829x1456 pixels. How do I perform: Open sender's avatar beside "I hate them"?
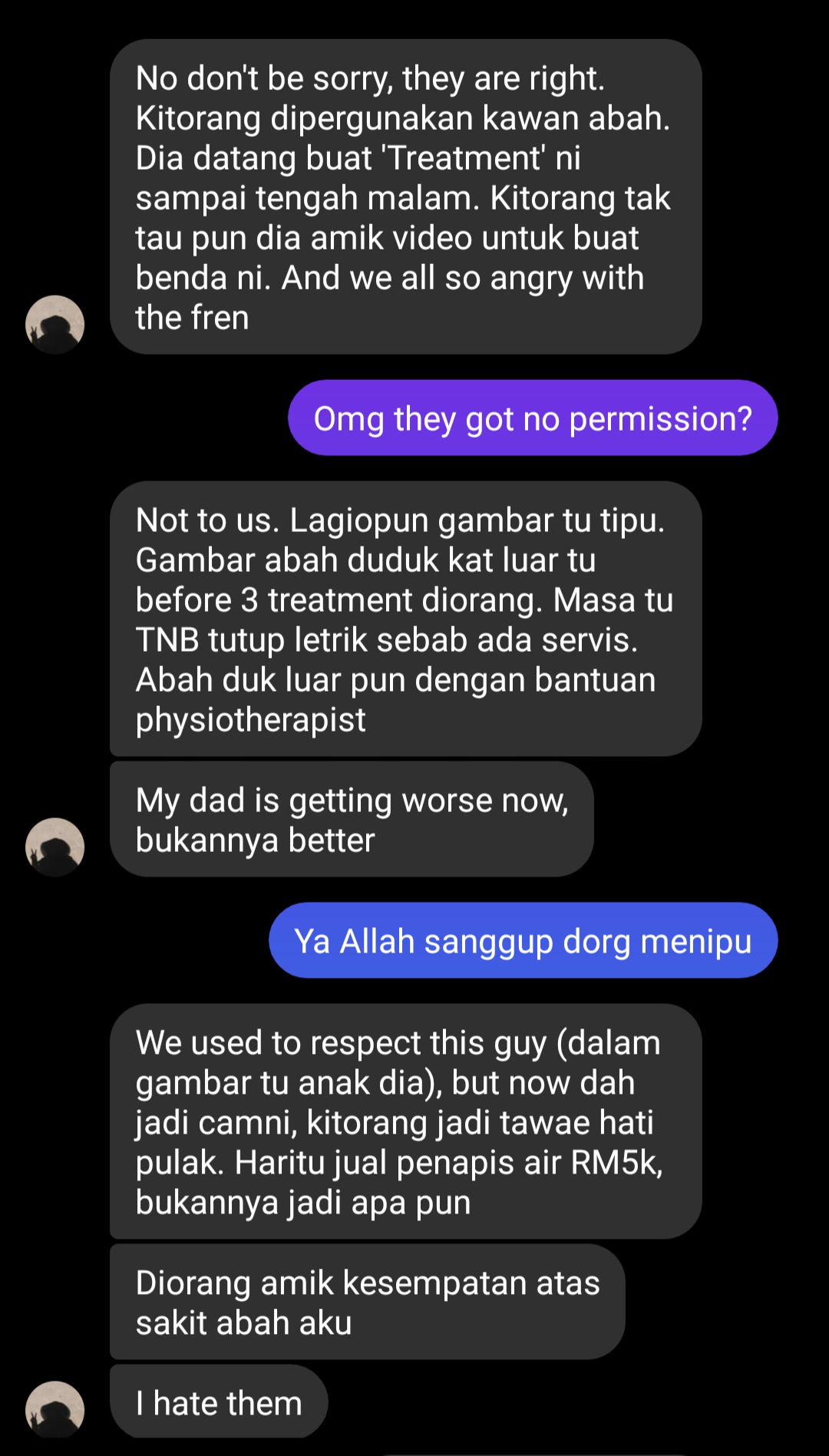[54, 1410]
